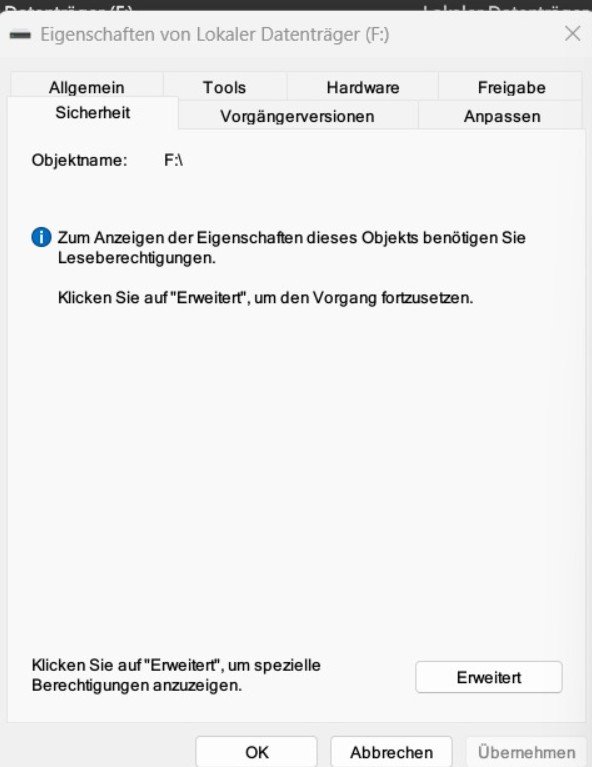Go to the Freigabe tab
This screenshot has width=592, height=767.
coord(511,87)
